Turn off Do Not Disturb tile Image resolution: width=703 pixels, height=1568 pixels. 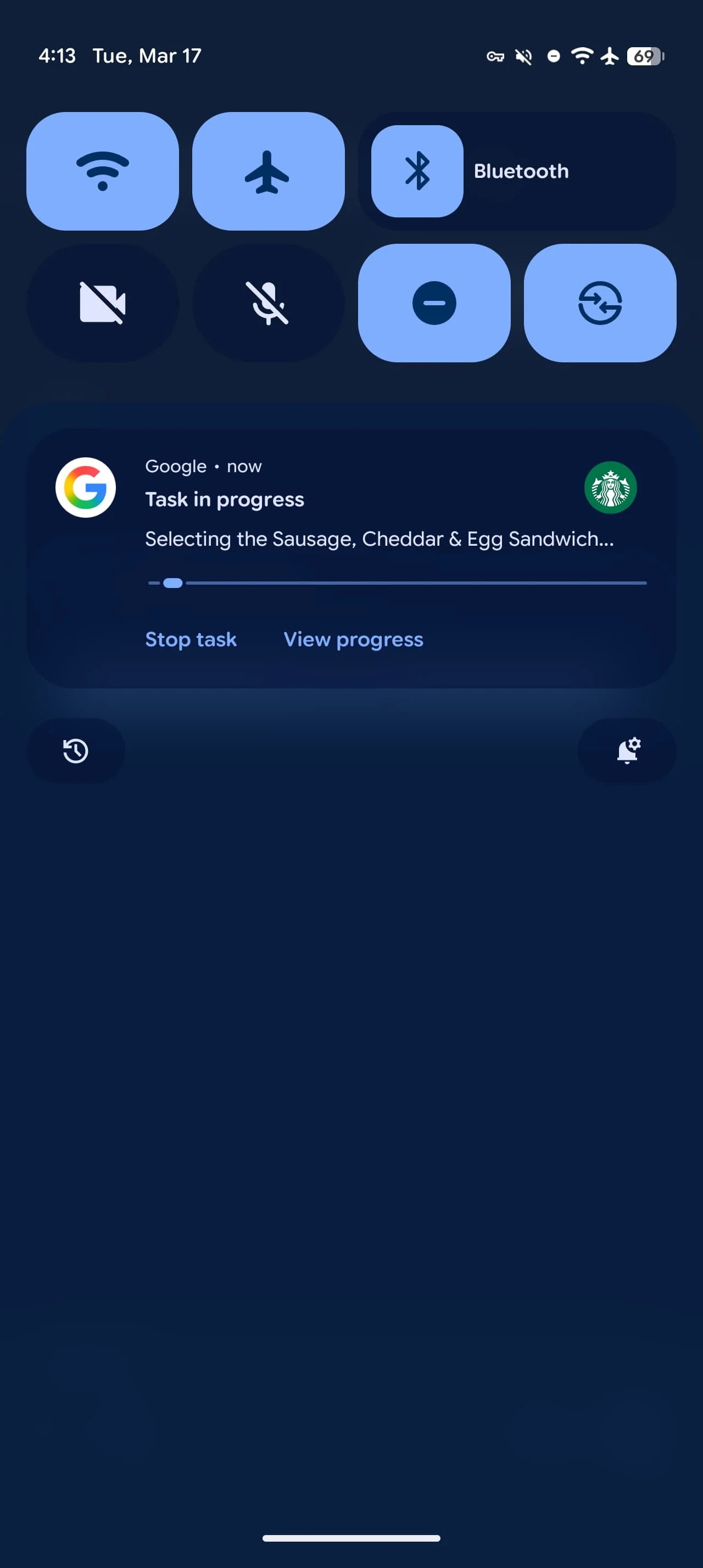433,303
